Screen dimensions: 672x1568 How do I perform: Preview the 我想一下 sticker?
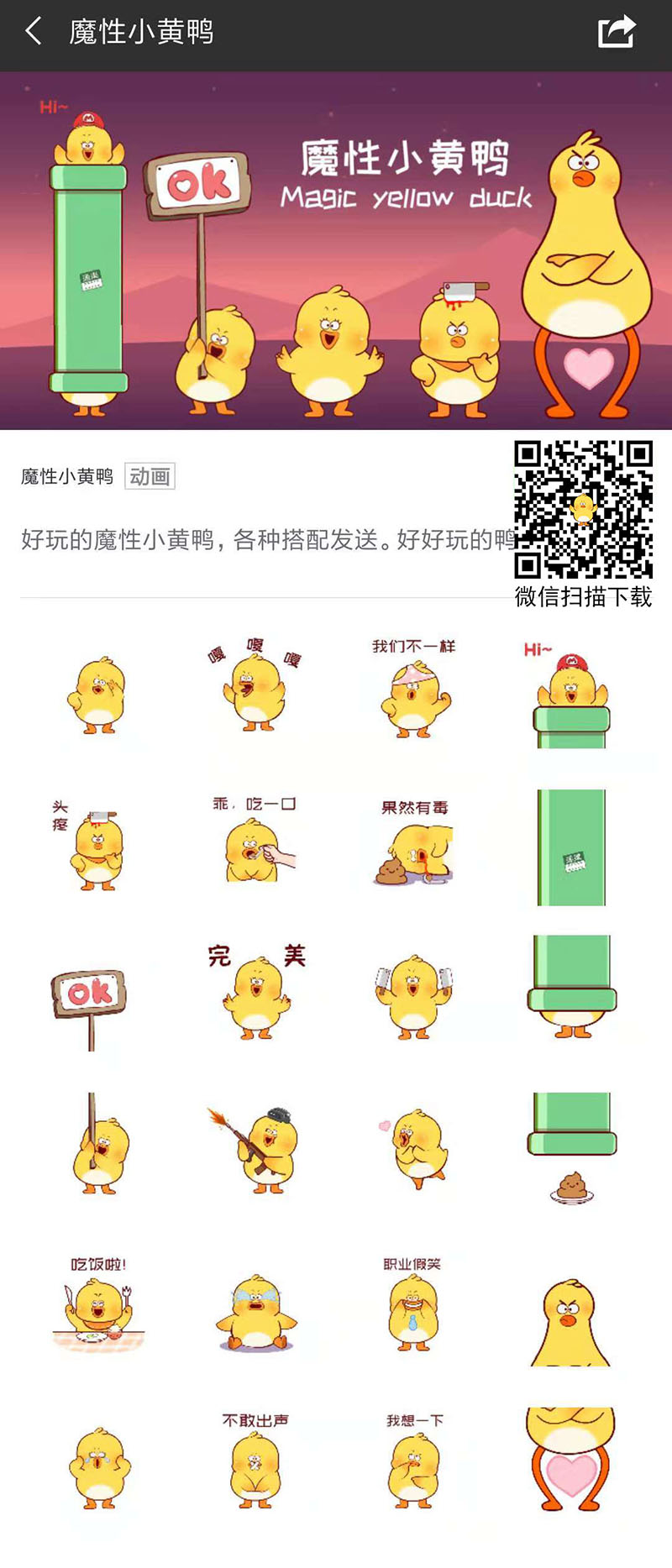(413, 1461)
